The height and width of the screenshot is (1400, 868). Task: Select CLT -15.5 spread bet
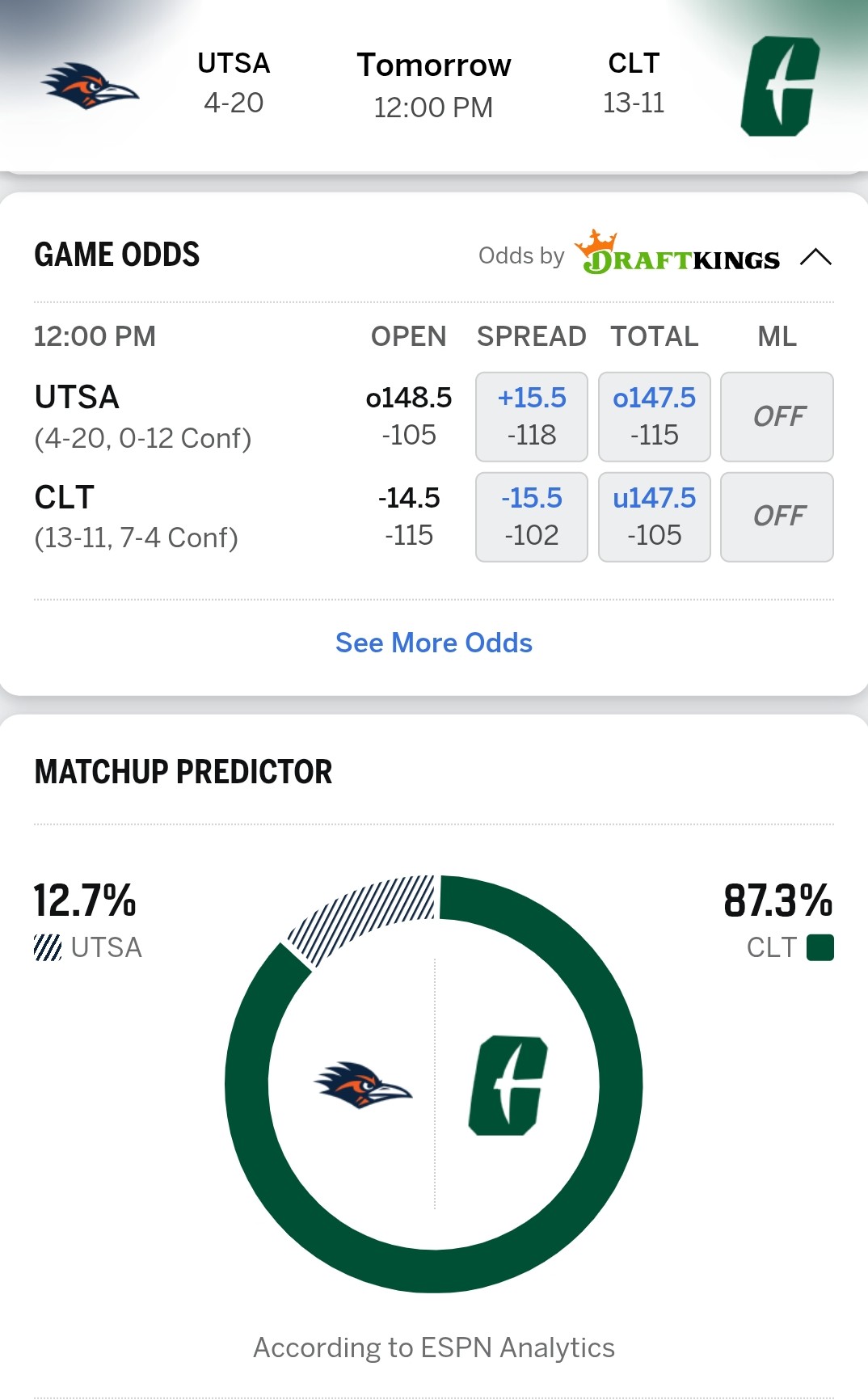pyautogui.click(x=532, y=517)
